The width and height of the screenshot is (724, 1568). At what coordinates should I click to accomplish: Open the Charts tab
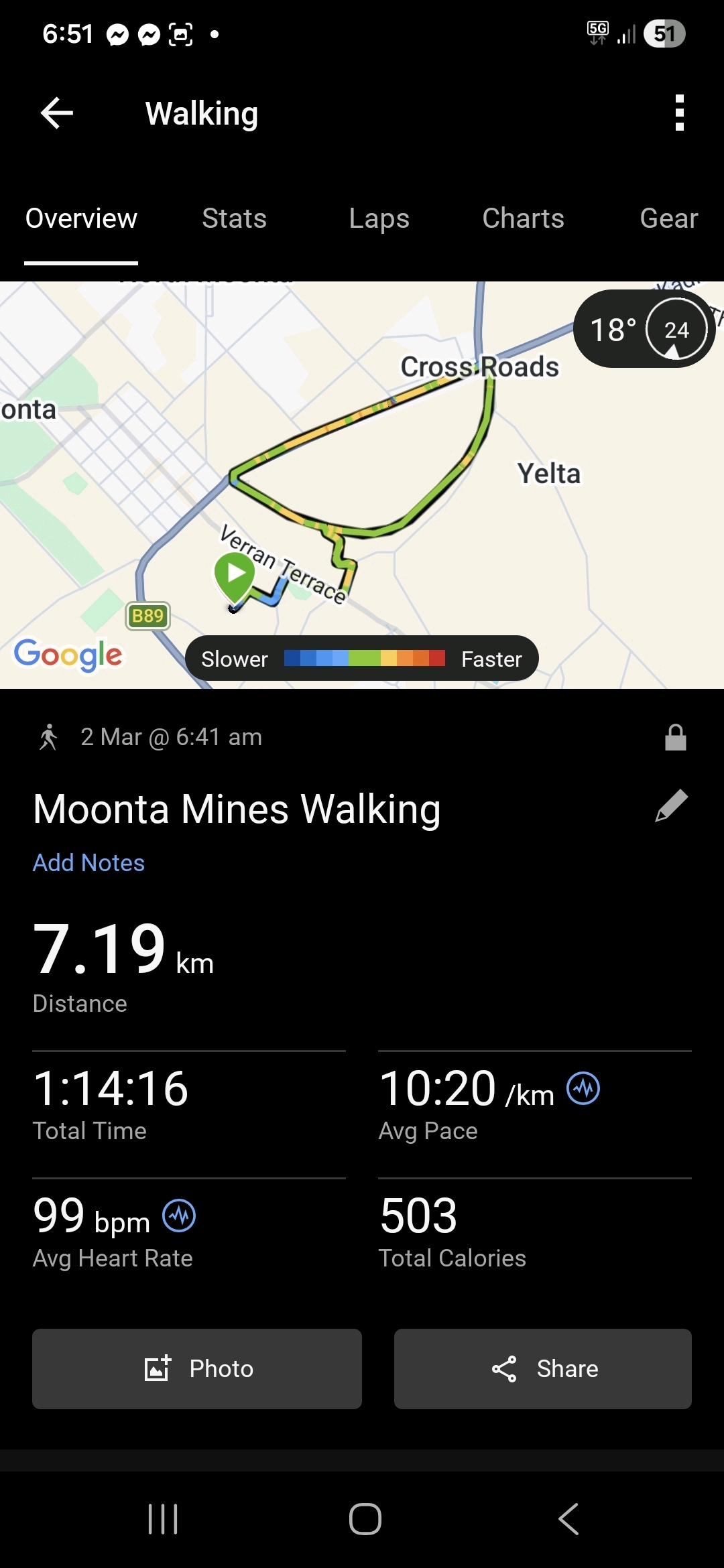tap(523, 218)
